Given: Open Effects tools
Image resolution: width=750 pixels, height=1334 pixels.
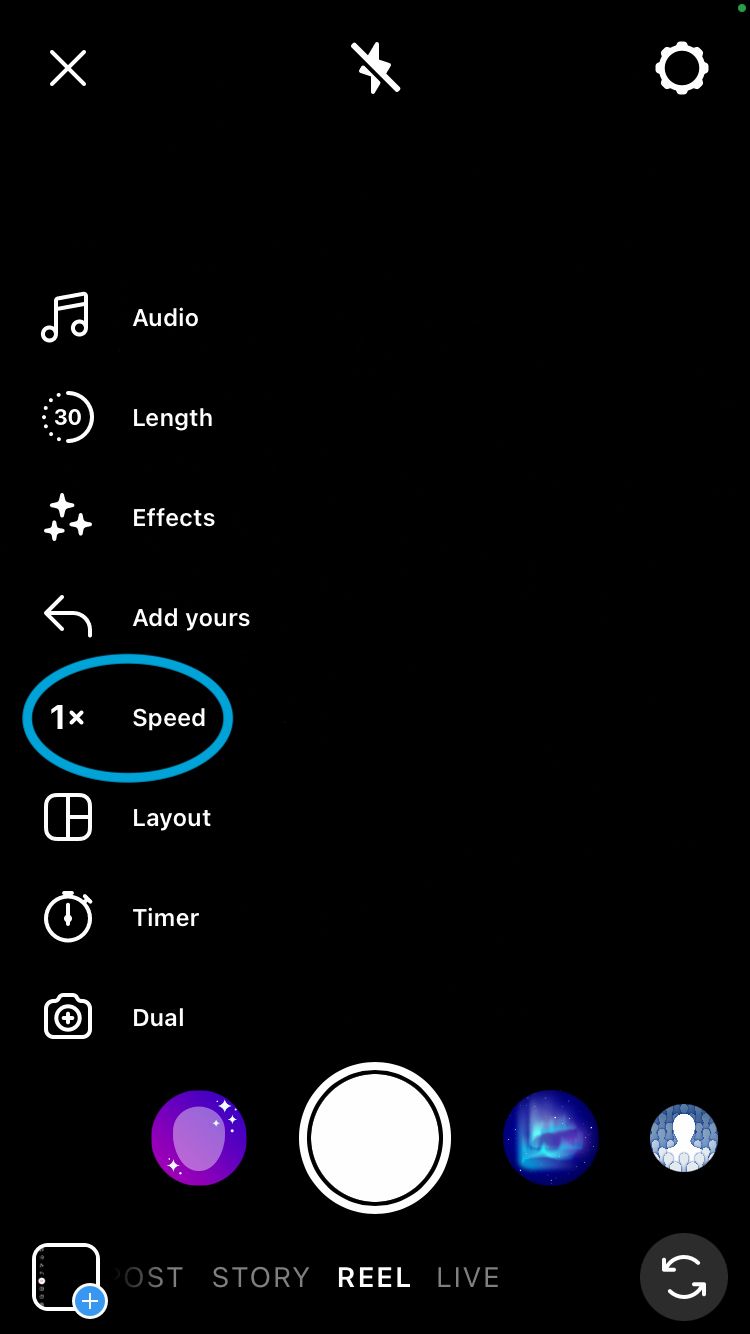Looking at the screenshot, I should 128,518.
